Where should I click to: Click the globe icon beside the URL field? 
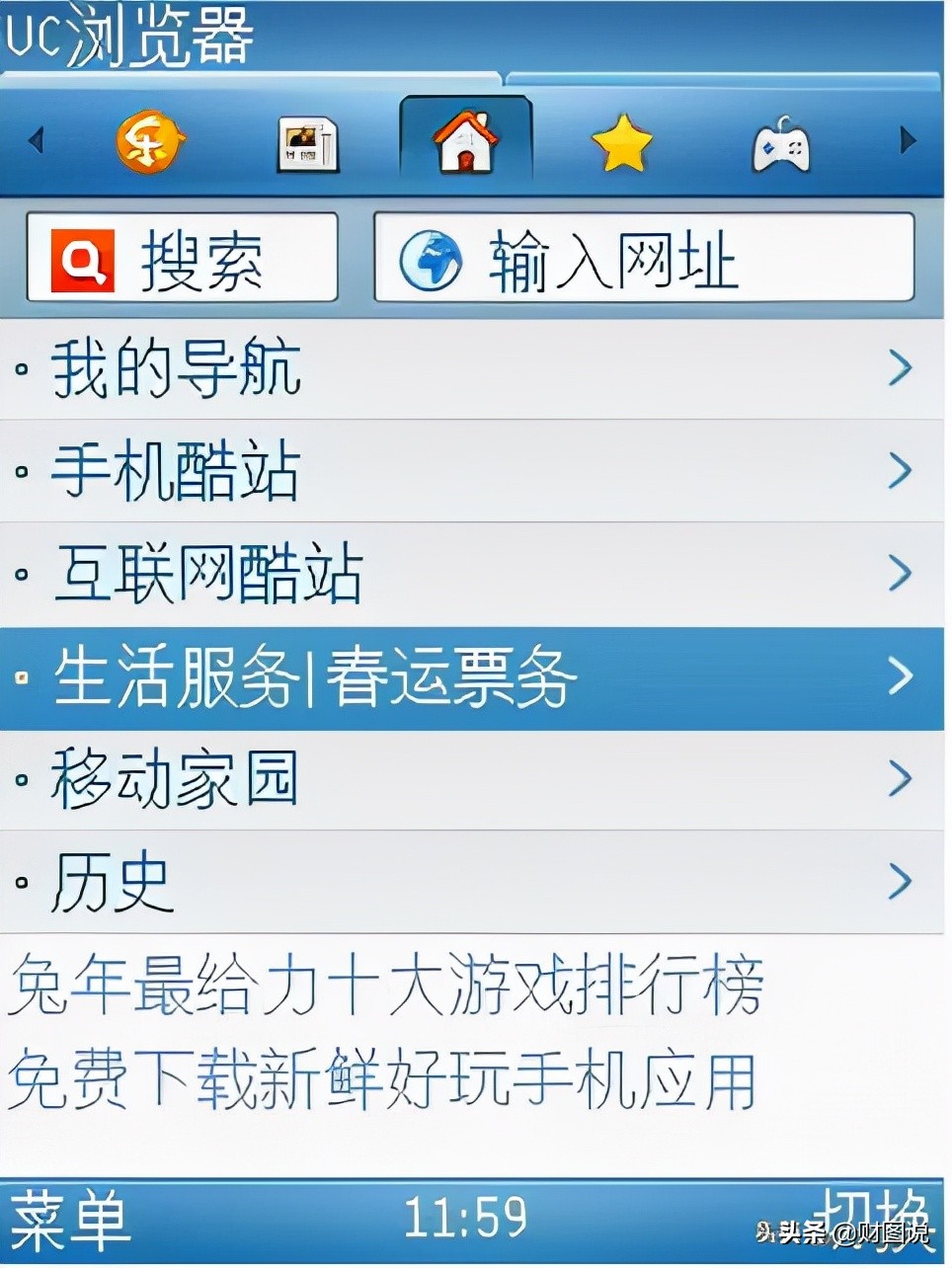(432, 259)
